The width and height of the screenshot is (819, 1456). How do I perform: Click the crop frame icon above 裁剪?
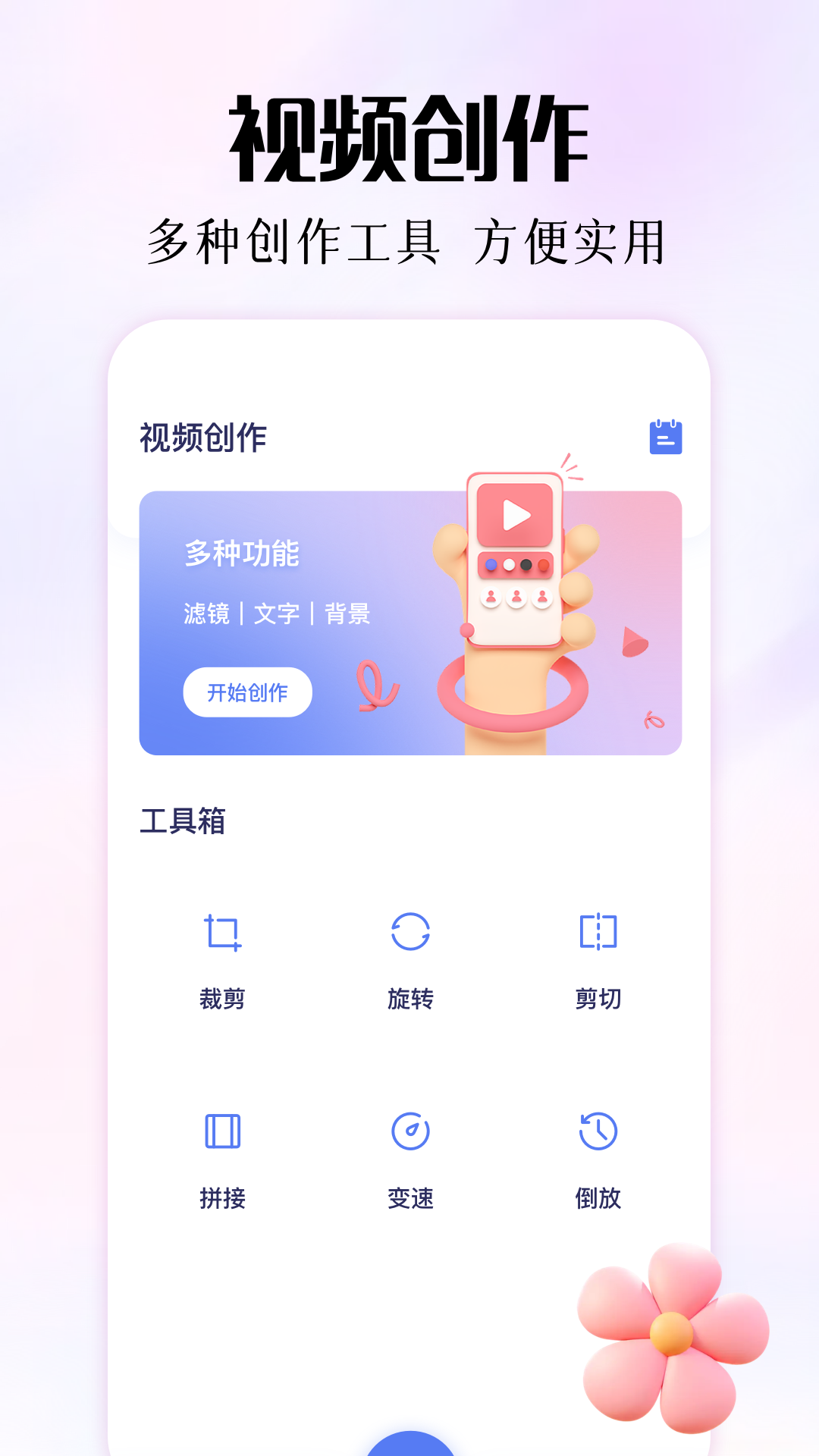(x=223, y=934)
